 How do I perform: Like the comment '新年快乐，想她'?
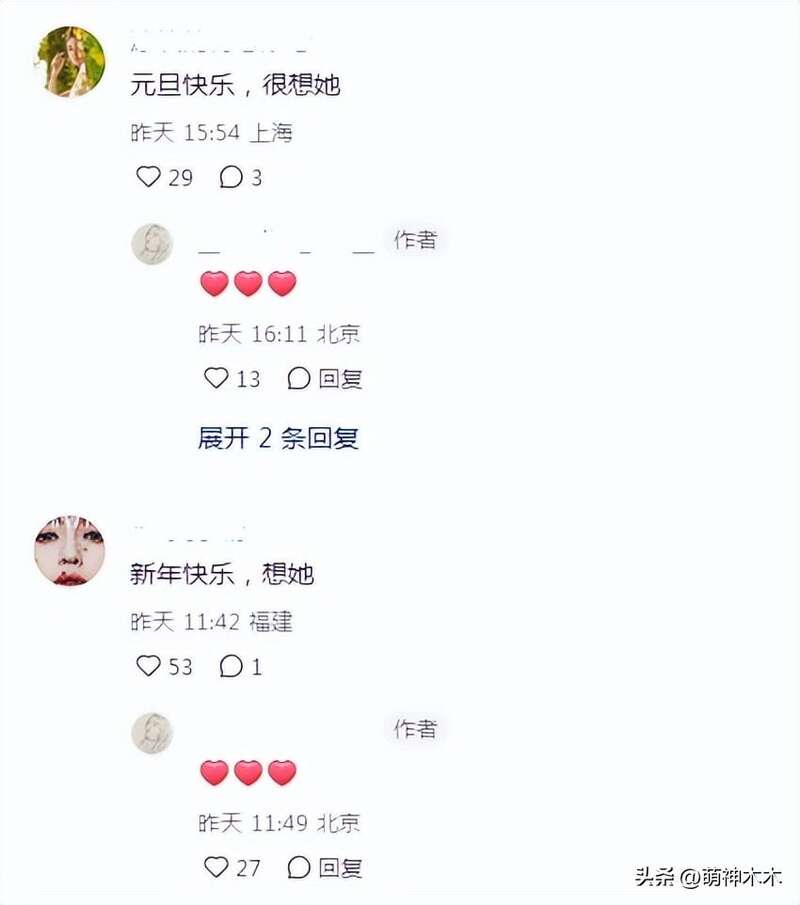point(149,666)
